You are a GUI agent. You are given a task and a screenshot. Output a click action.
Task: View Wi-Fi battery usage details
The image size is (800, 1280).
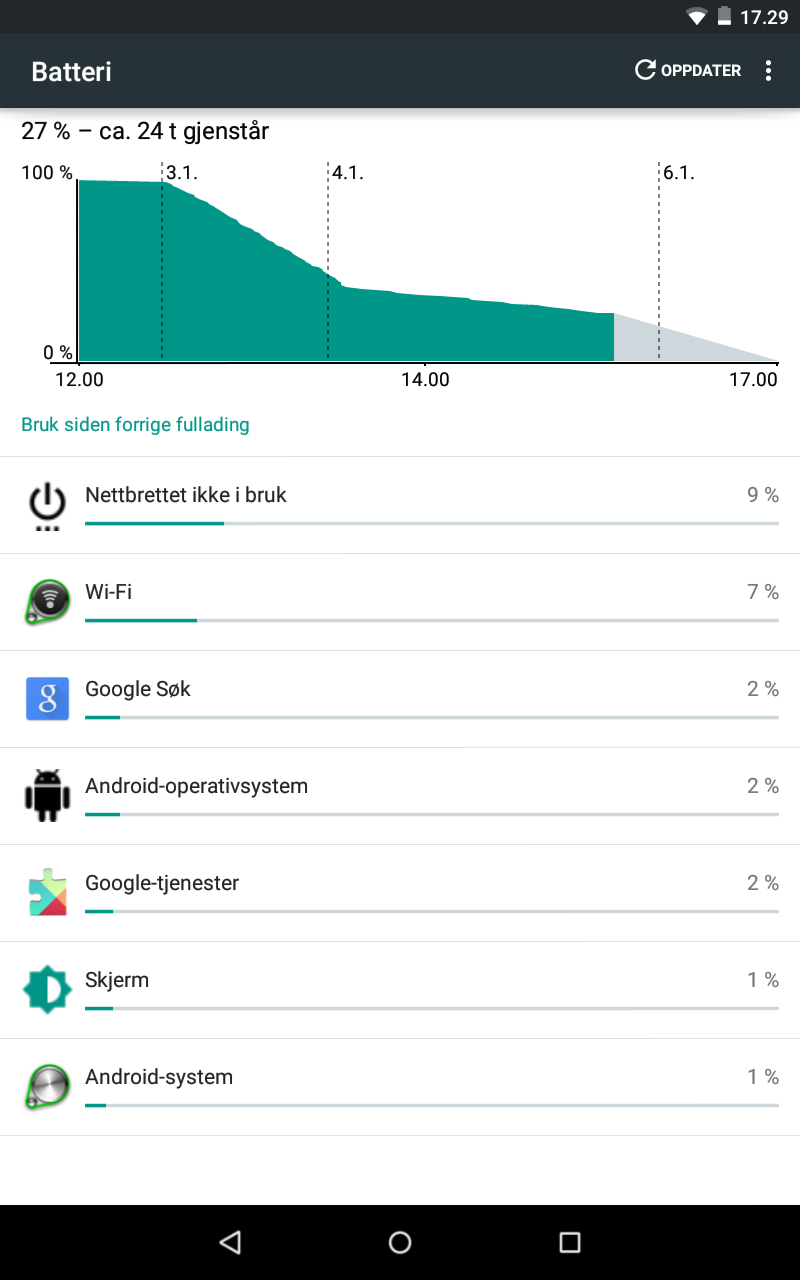point(400,602)
